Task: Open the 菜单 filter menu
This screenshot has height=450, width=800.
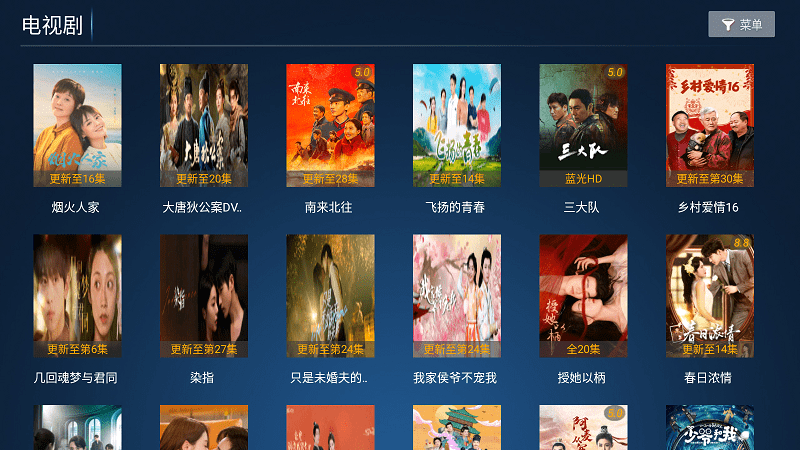Action: pos(741,25)
